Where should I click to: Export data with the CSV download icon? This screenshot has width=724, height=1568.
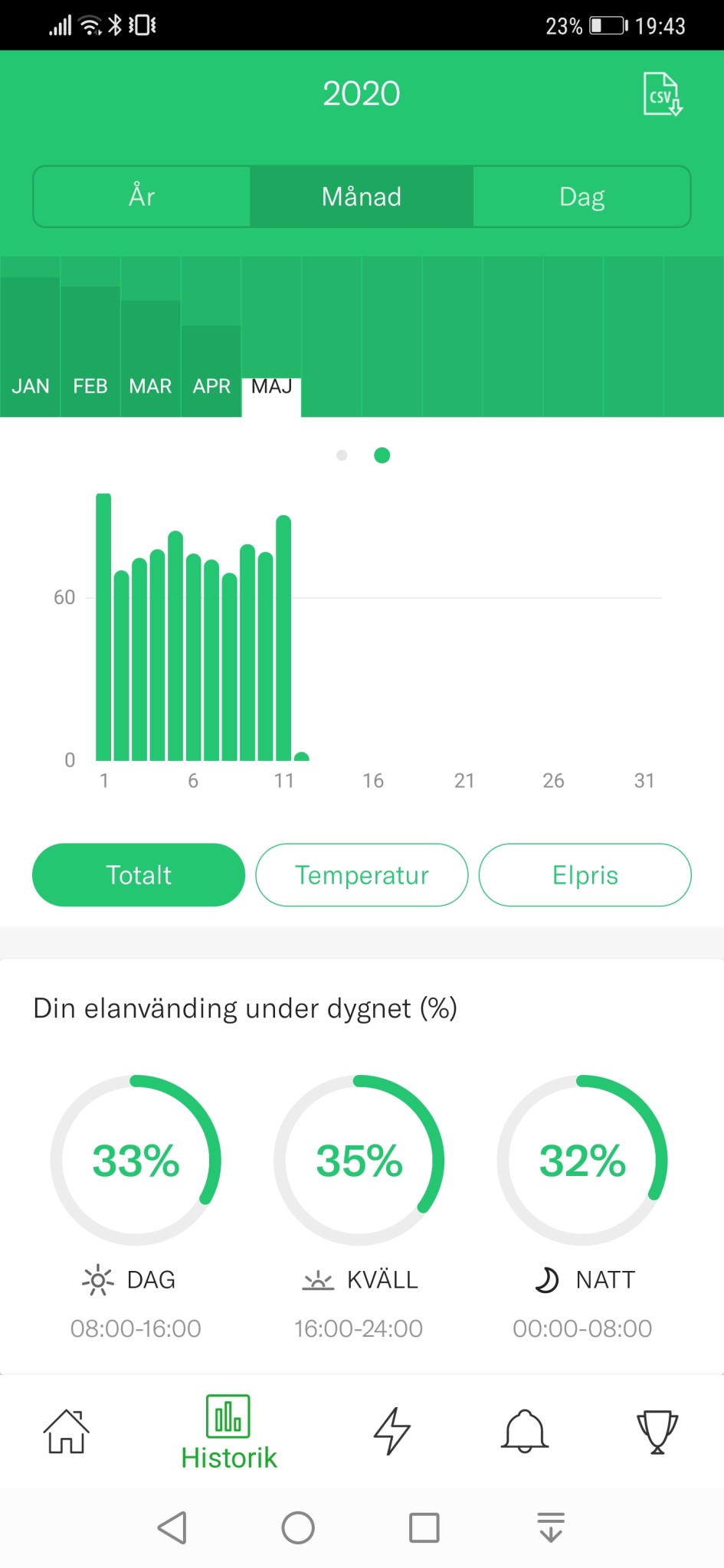click(662, 94)
